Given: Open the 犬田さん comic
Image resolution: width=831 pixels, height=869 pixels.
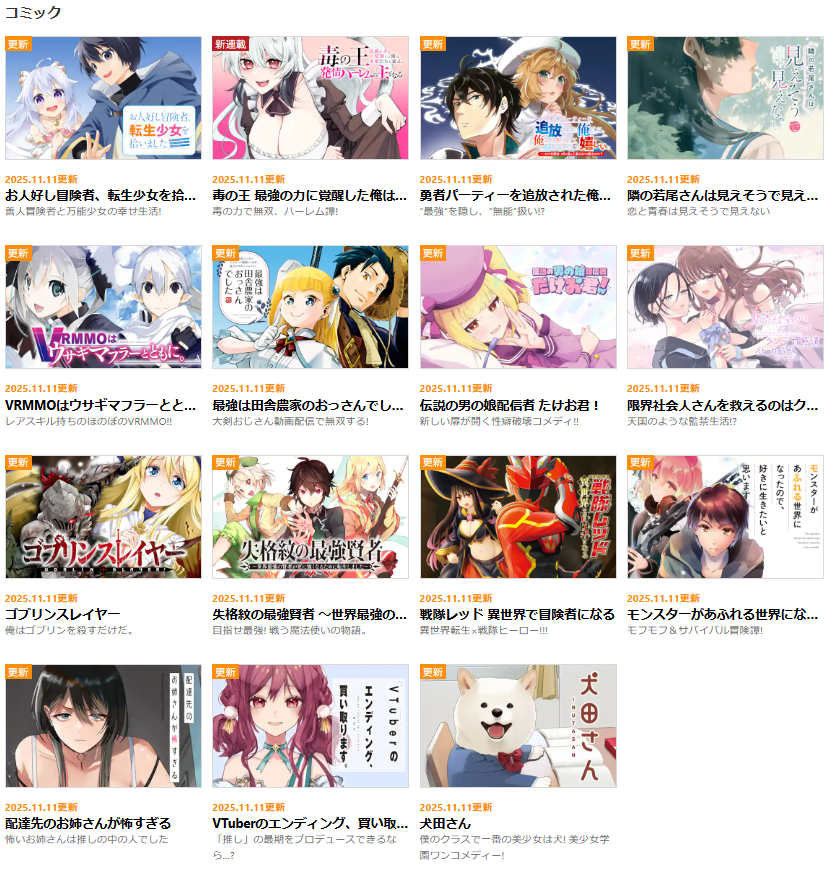Looking at the screenshot, I should (518, 726).
